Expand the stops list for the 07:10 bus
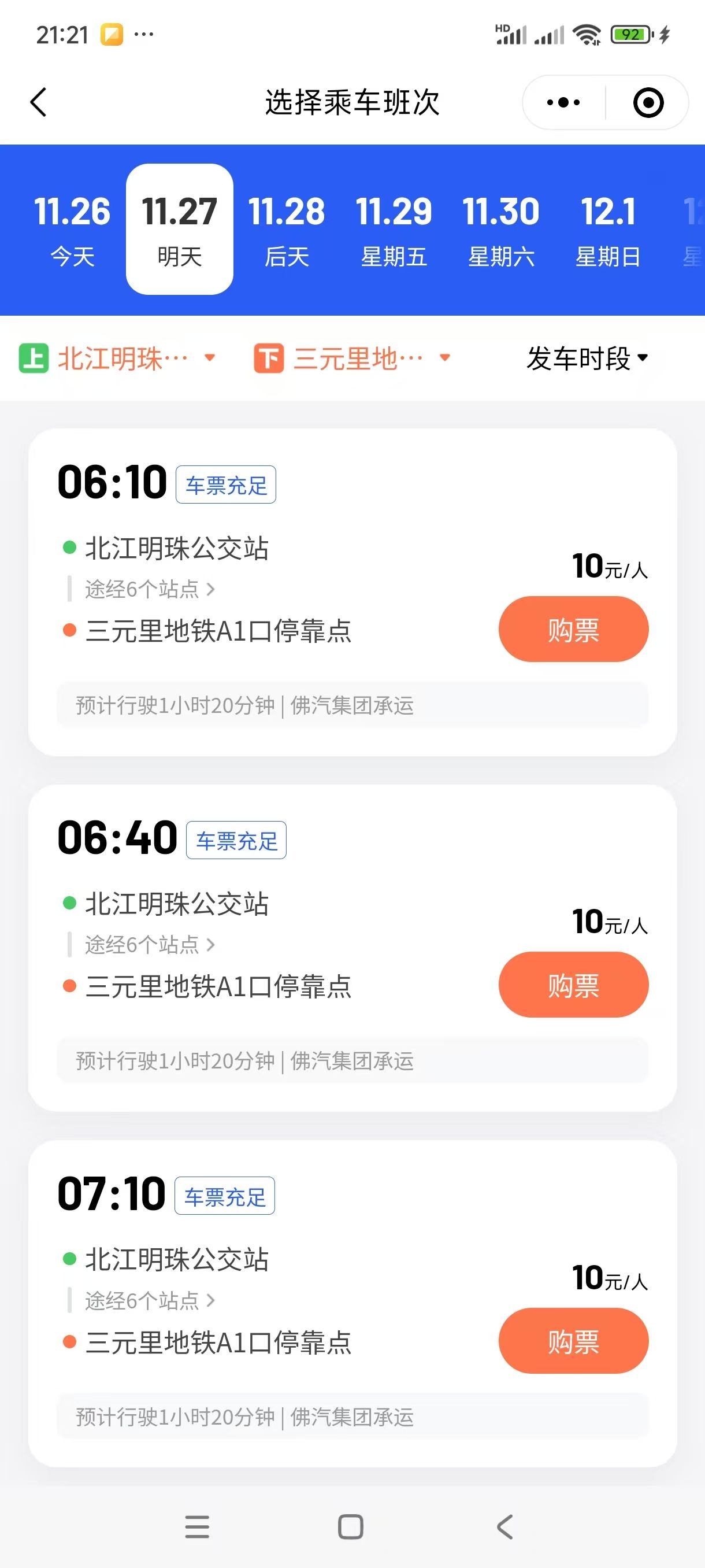This screenshot has width=705, height=1568. click(x=150, y=1301)
